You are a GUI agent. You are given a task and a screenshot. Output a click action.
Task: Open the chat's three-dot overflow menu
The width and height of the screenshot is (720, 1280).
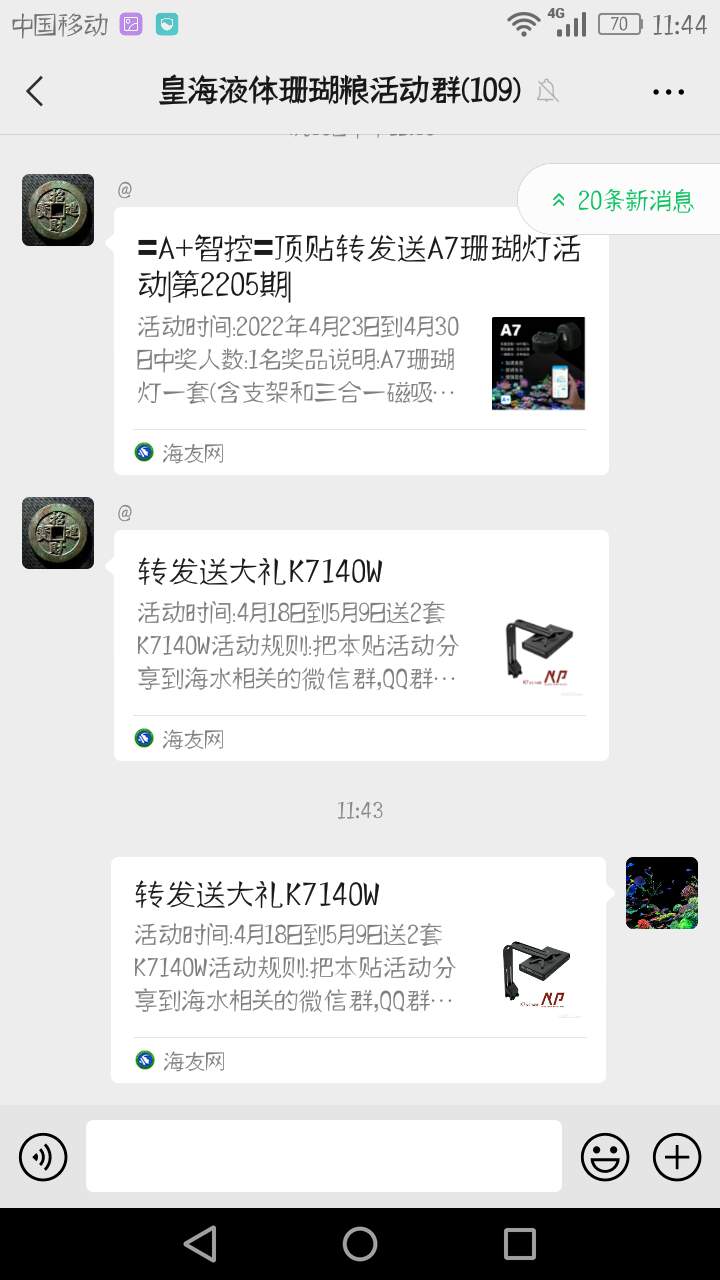coord(668,92)
